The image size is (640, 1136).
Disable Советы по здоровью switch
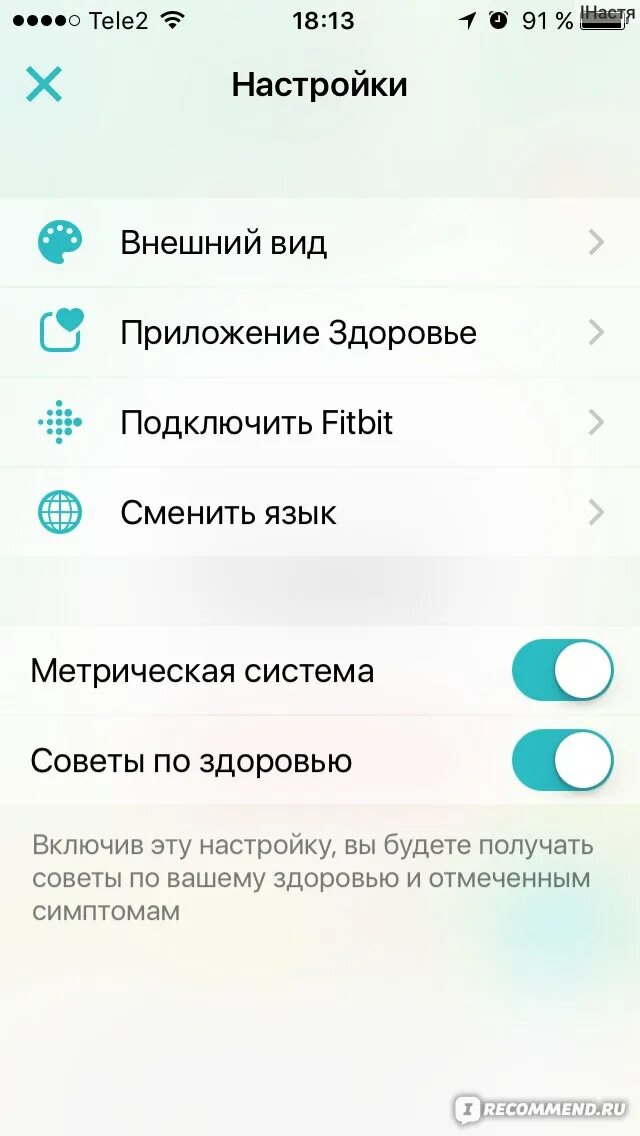coord(562,760)
